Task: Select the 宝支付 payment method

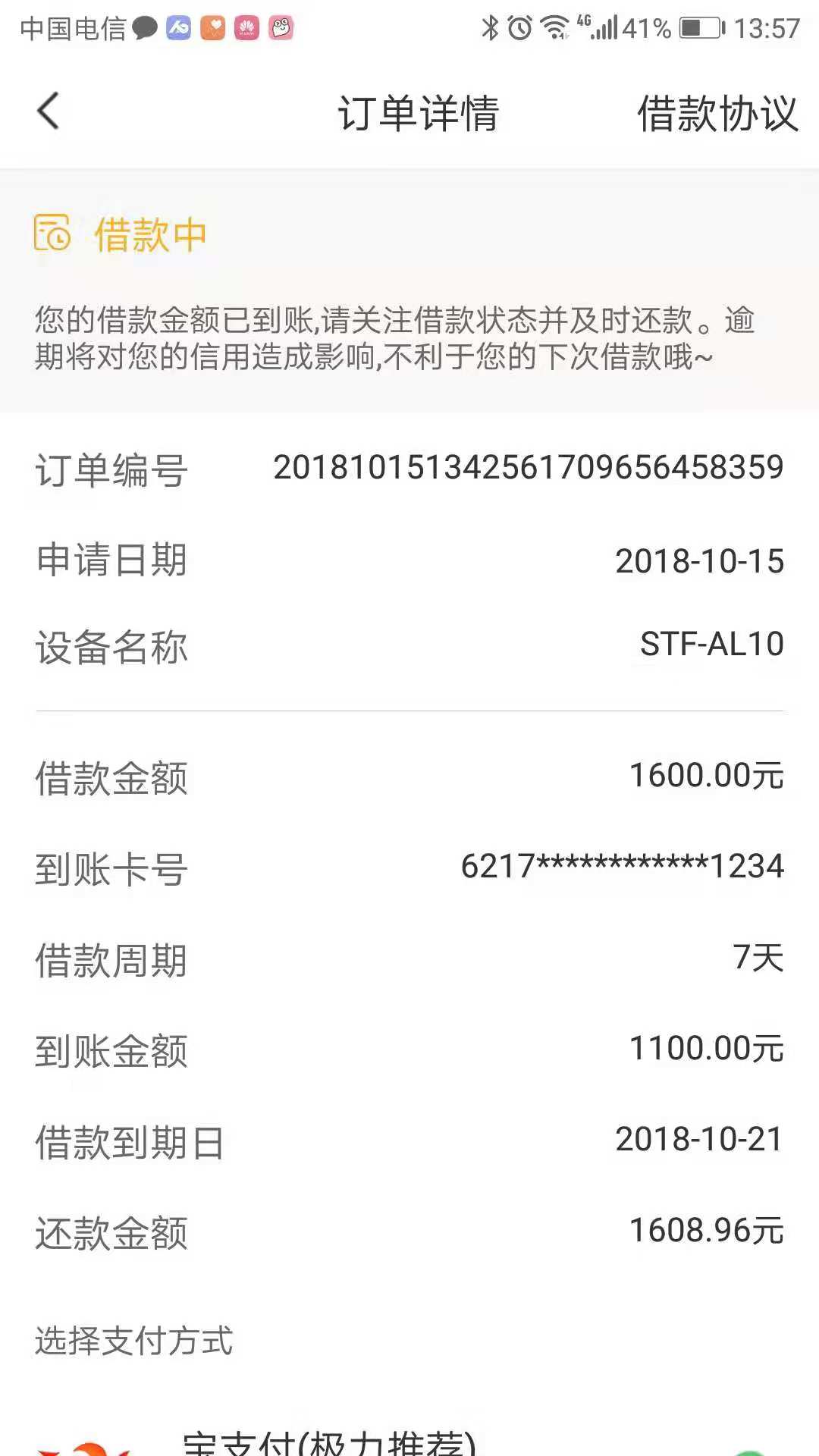Action: [x=409, y=1439]
